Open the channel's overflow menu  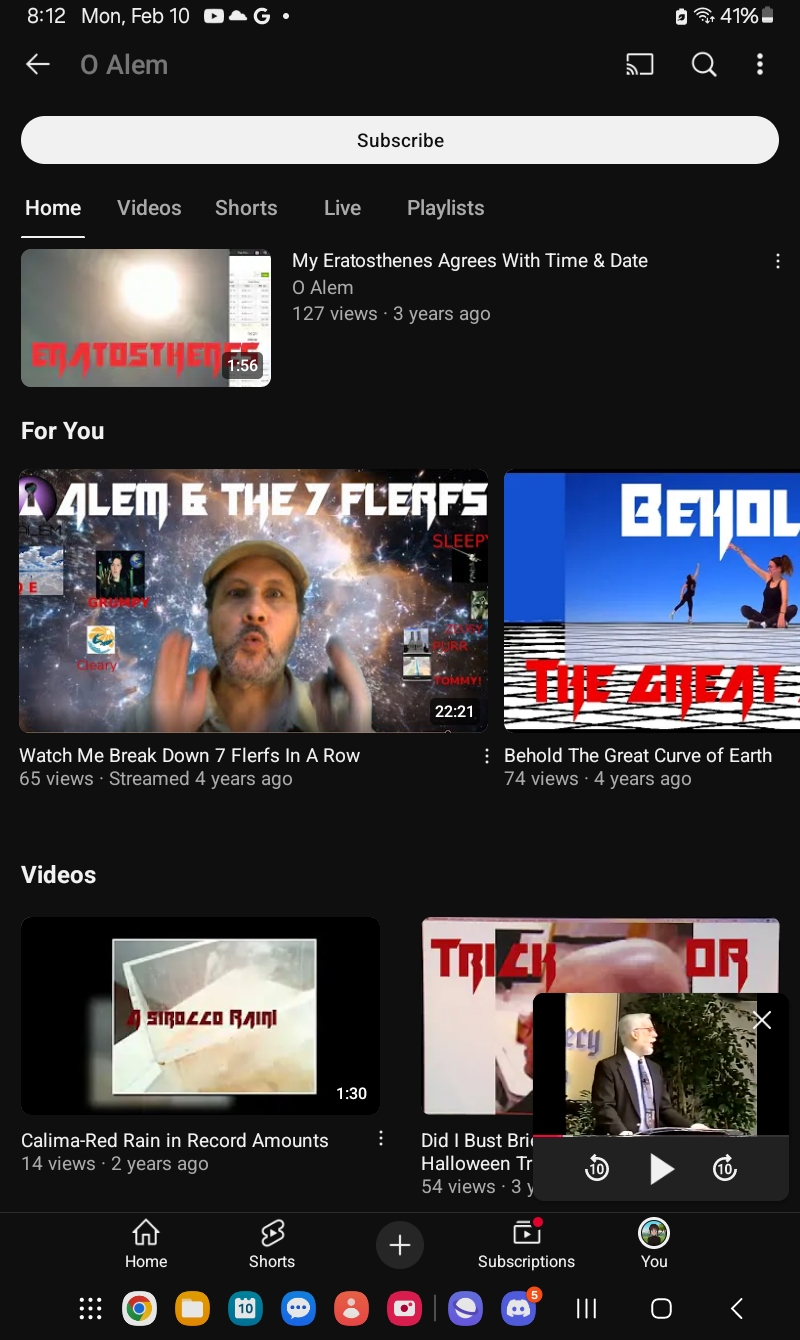760,65
